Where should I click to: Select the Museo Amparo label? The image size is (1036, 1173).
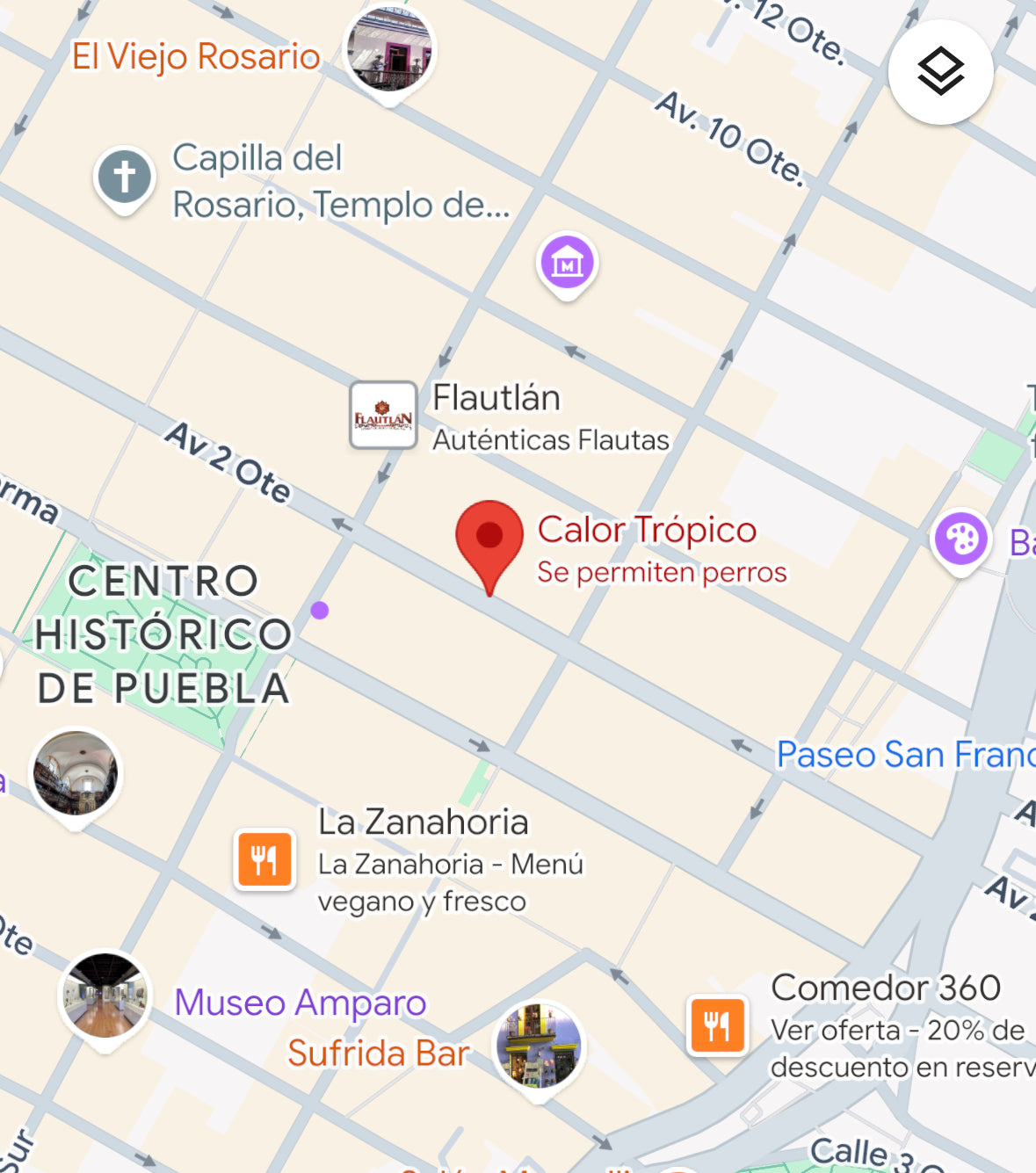pyautogui.click(x=301, y=1003)
